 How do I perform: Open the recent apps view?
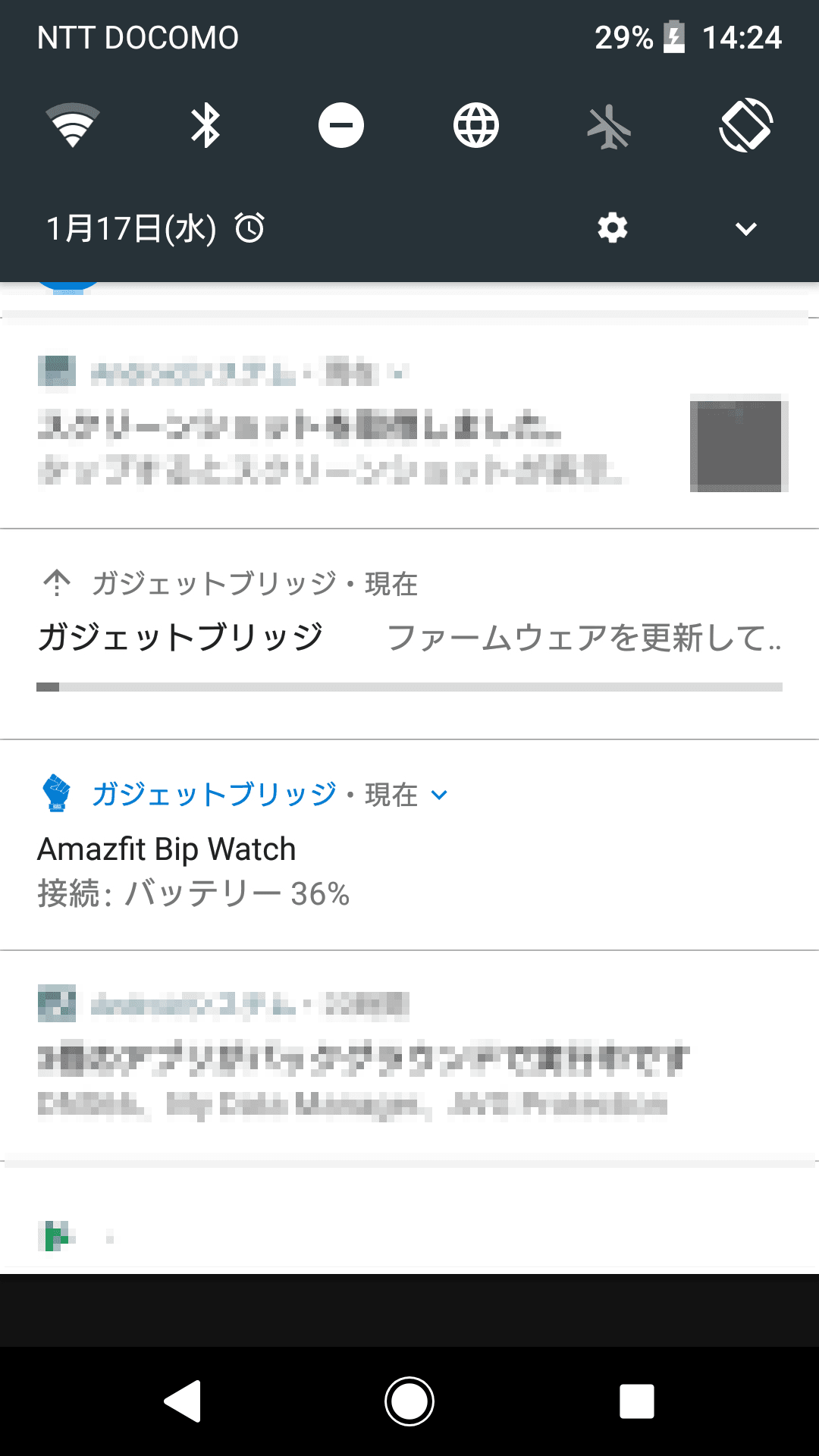pos(636,1401)
